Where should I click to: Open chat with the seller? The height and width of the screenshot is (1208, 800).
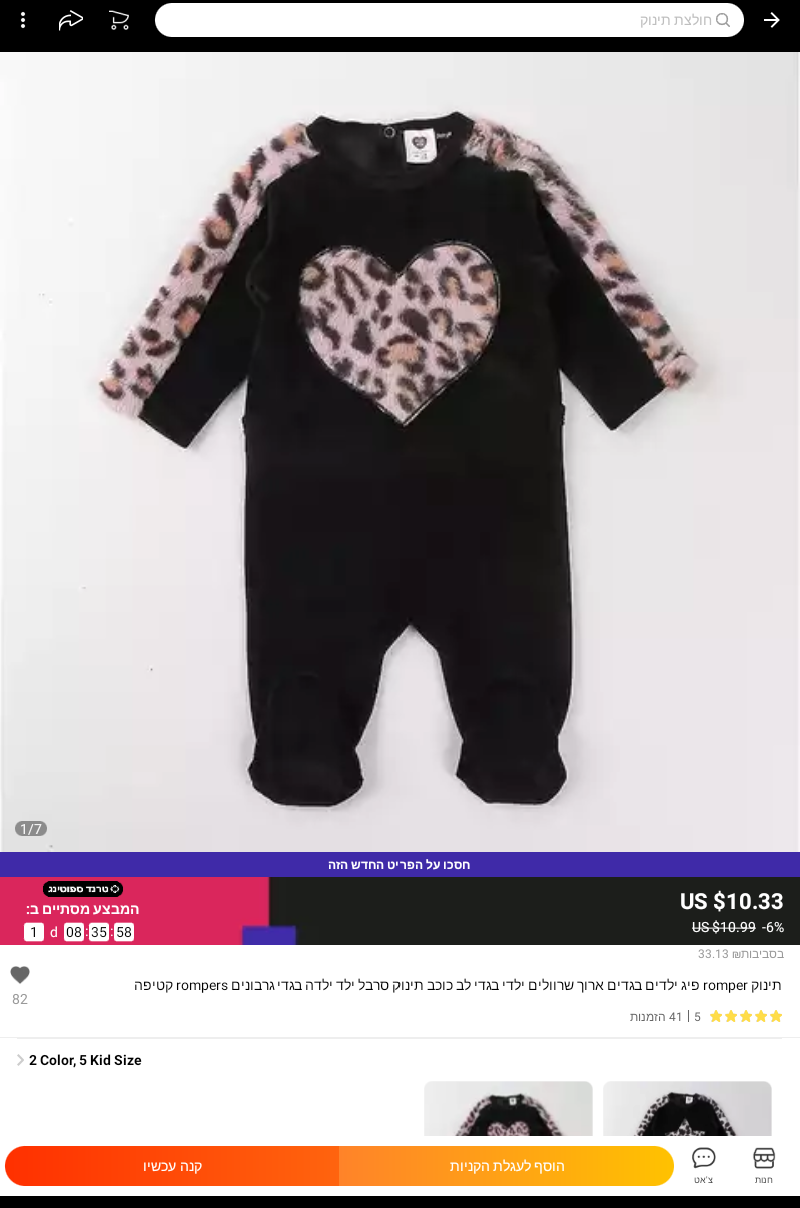704,1165
